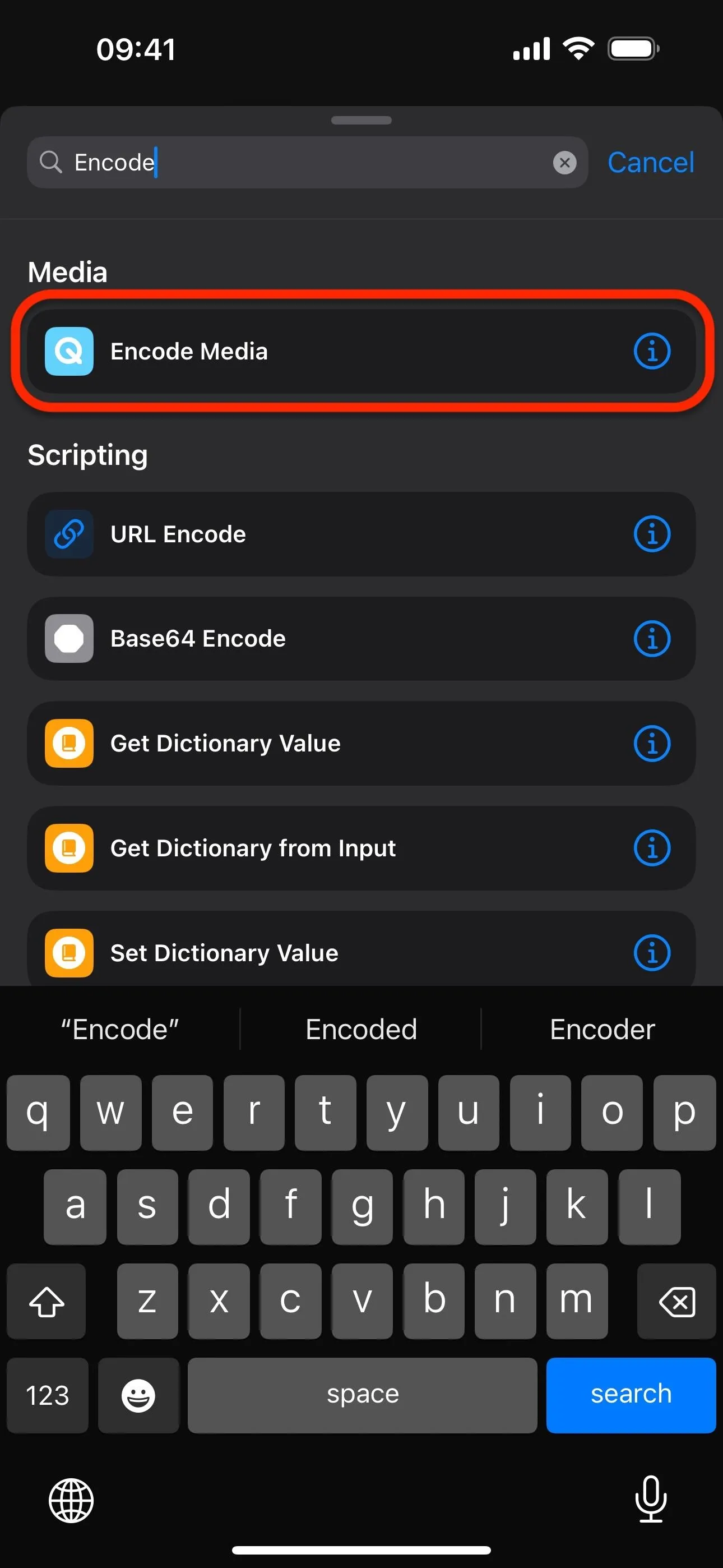Show info for Encode Media
The width and height of the screenshot is (723, 1568).
point(652,351)
